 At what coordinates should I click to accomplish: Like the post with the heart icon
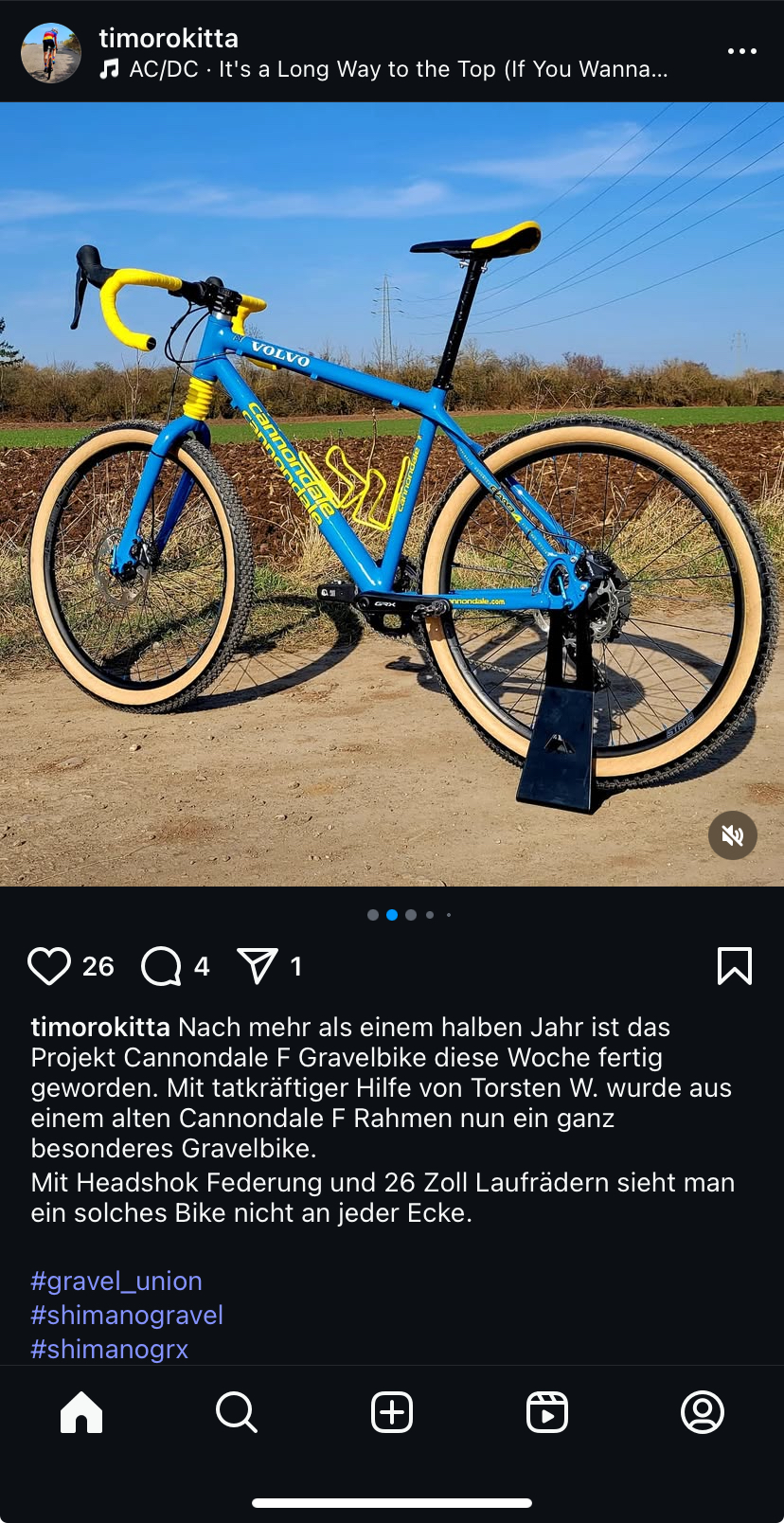tap(49, 966)
